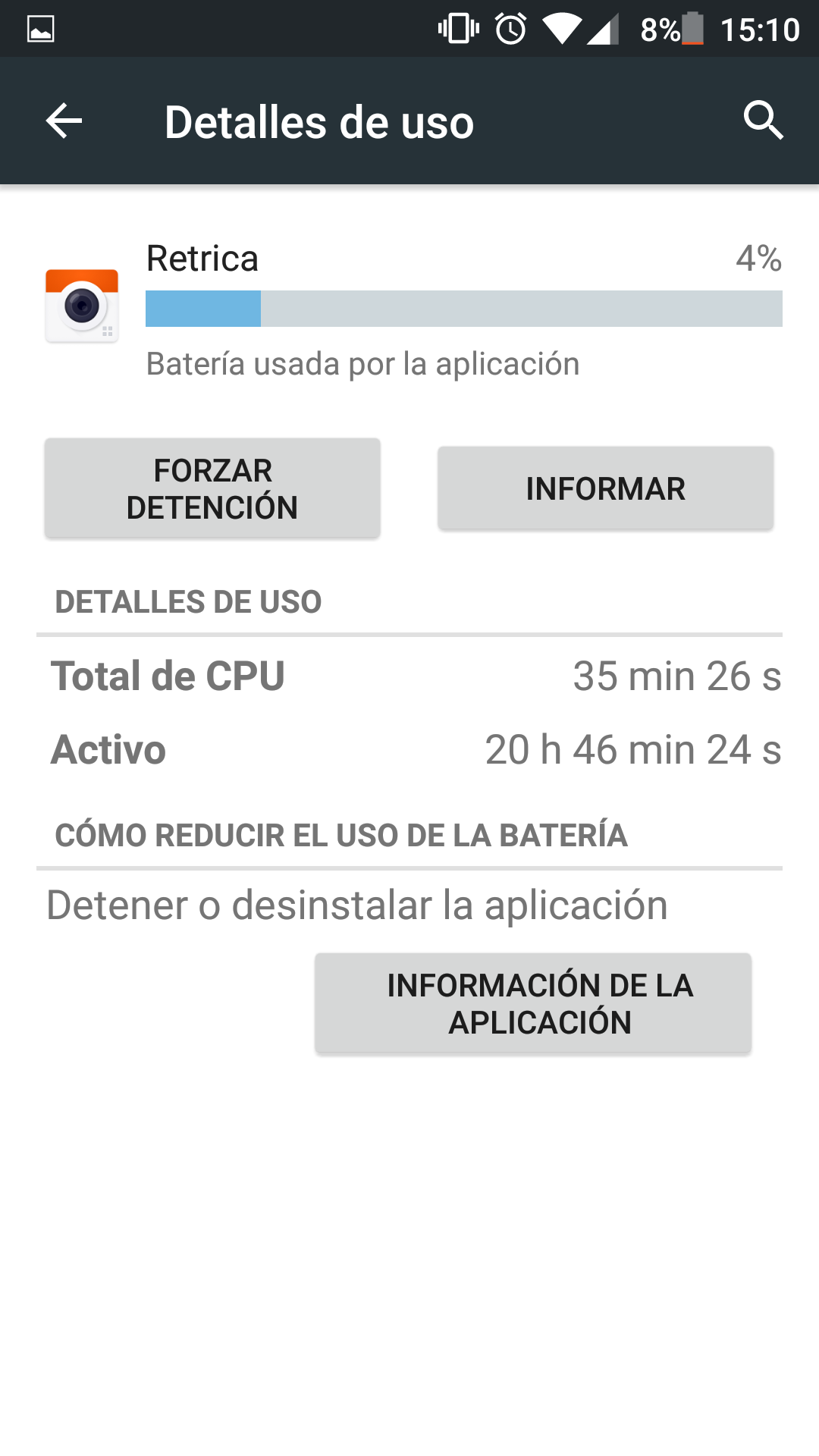
Task: Open Información de la aplicación
Action: 533,1003
